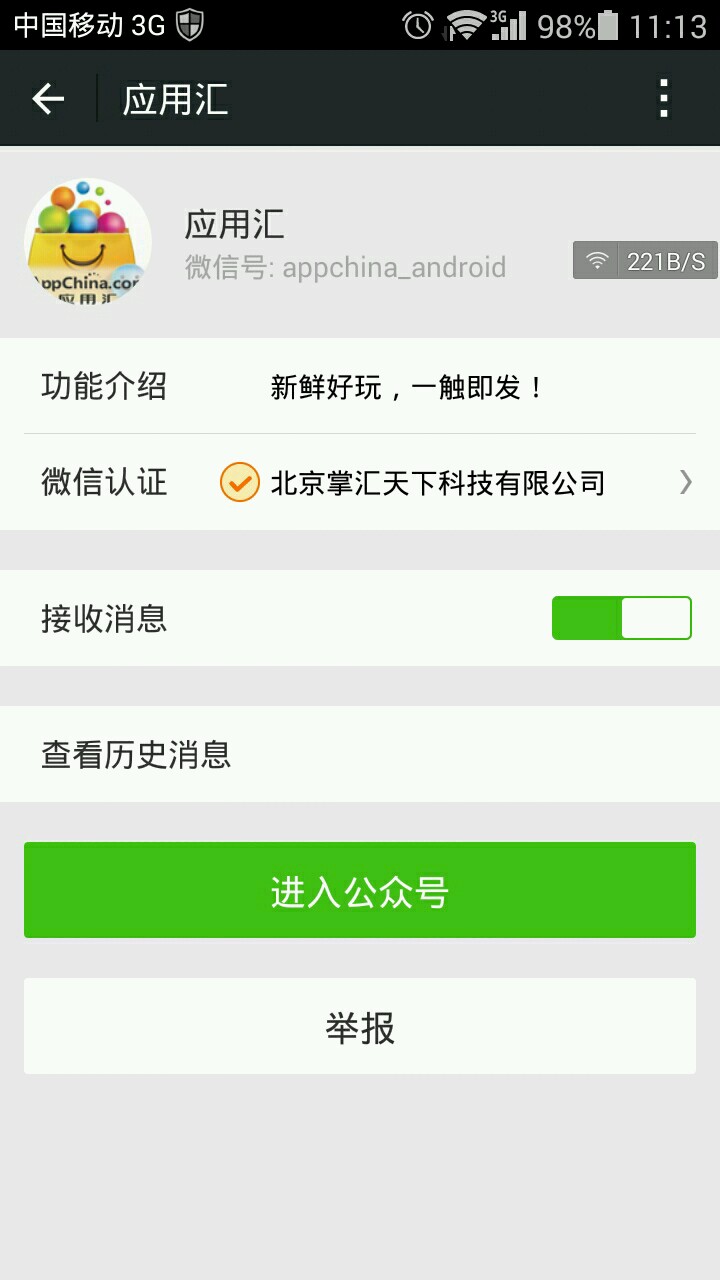This screenshot has width=720, height=1280.
Task: Toggle the 接收消息 switch
Action: (x=621, y=618)
